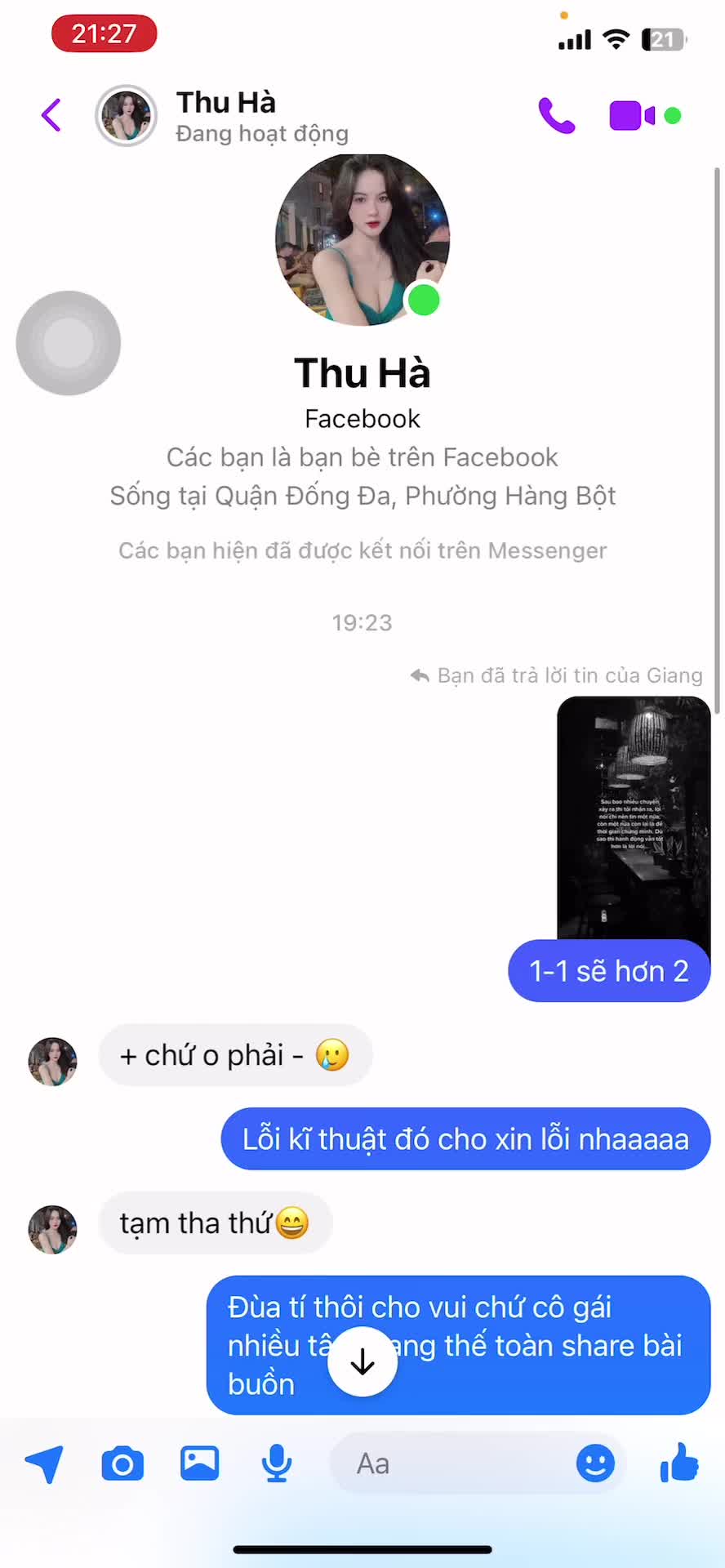Open the camera to take a photo
The height and width of the screenshot is (1568, 725).
(122, 1463)
